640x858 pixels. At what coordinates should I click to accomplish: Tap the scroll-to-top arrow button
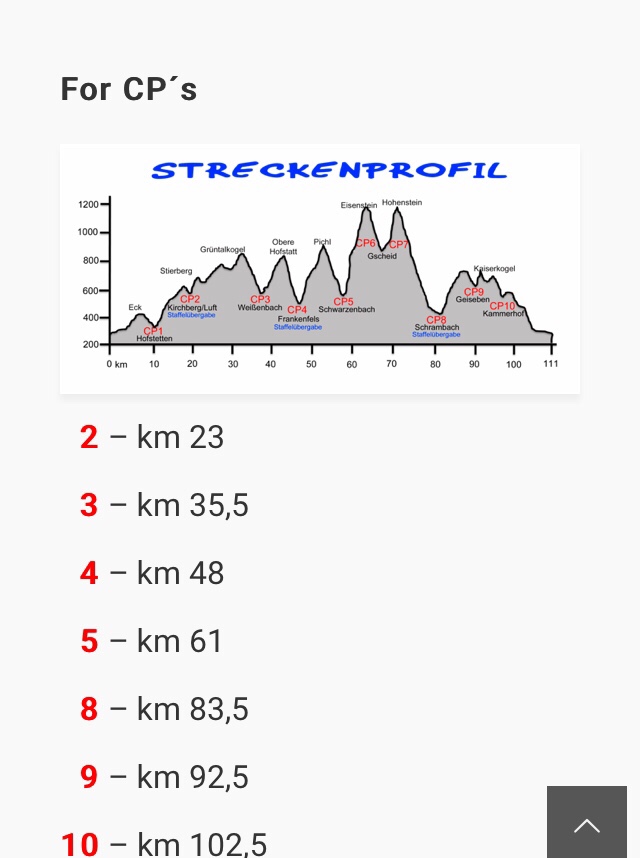[586, 824]
